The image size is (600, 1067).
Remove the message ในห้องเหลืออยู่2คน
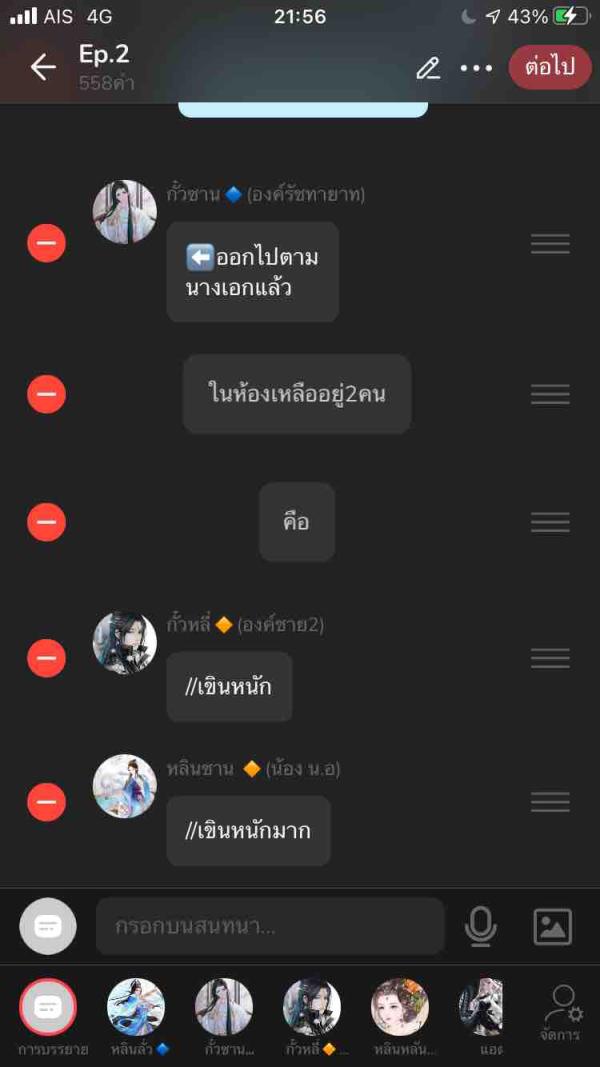coord(46,394)
